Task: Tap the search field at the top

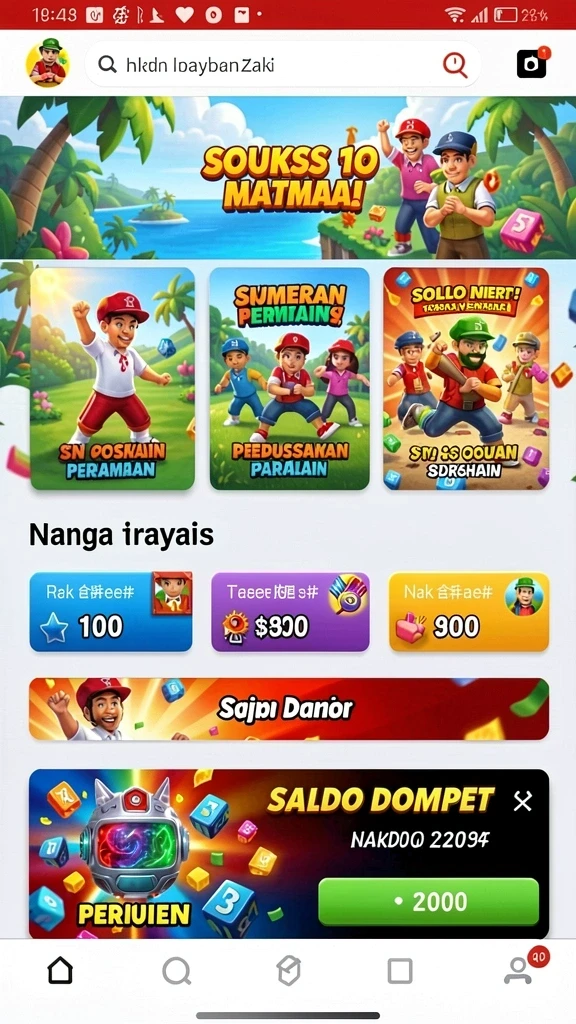Action: click(282, 64)
